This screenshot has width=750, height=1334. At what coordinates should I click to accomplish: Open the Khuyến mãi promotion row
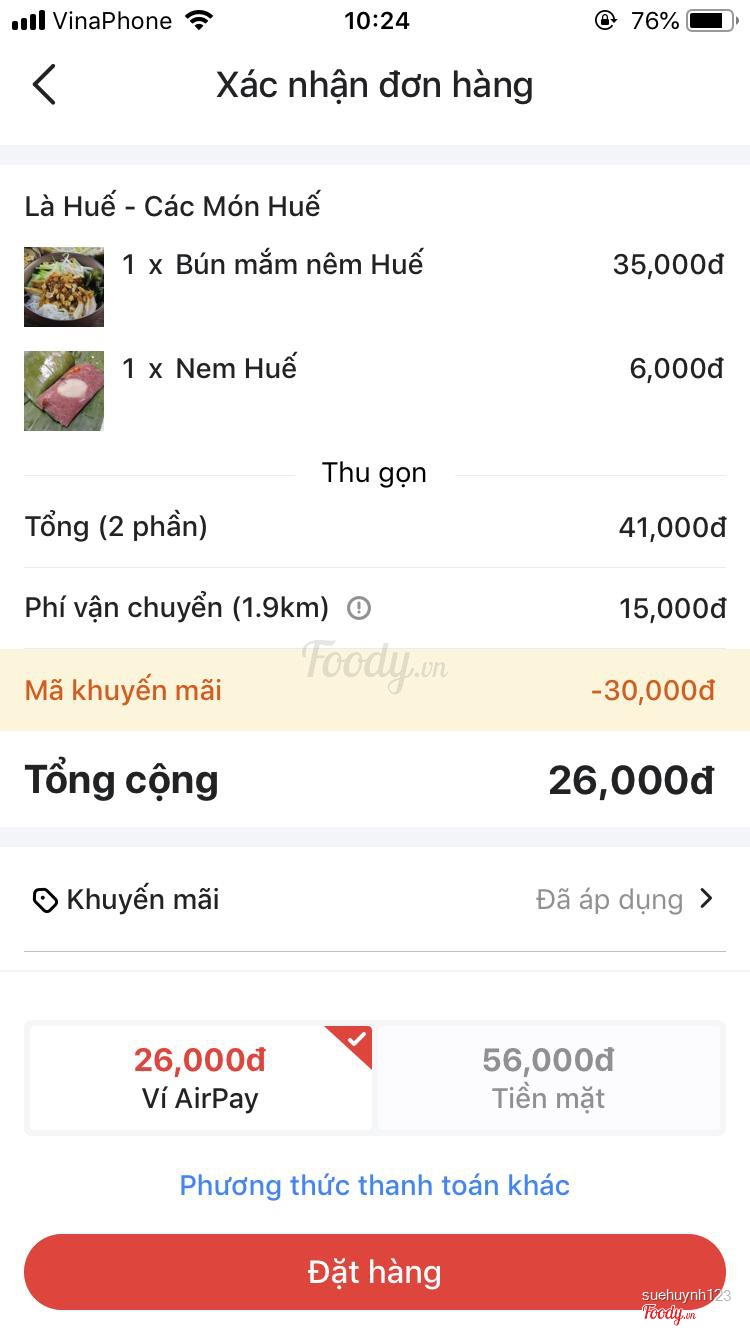coord(375,900)
